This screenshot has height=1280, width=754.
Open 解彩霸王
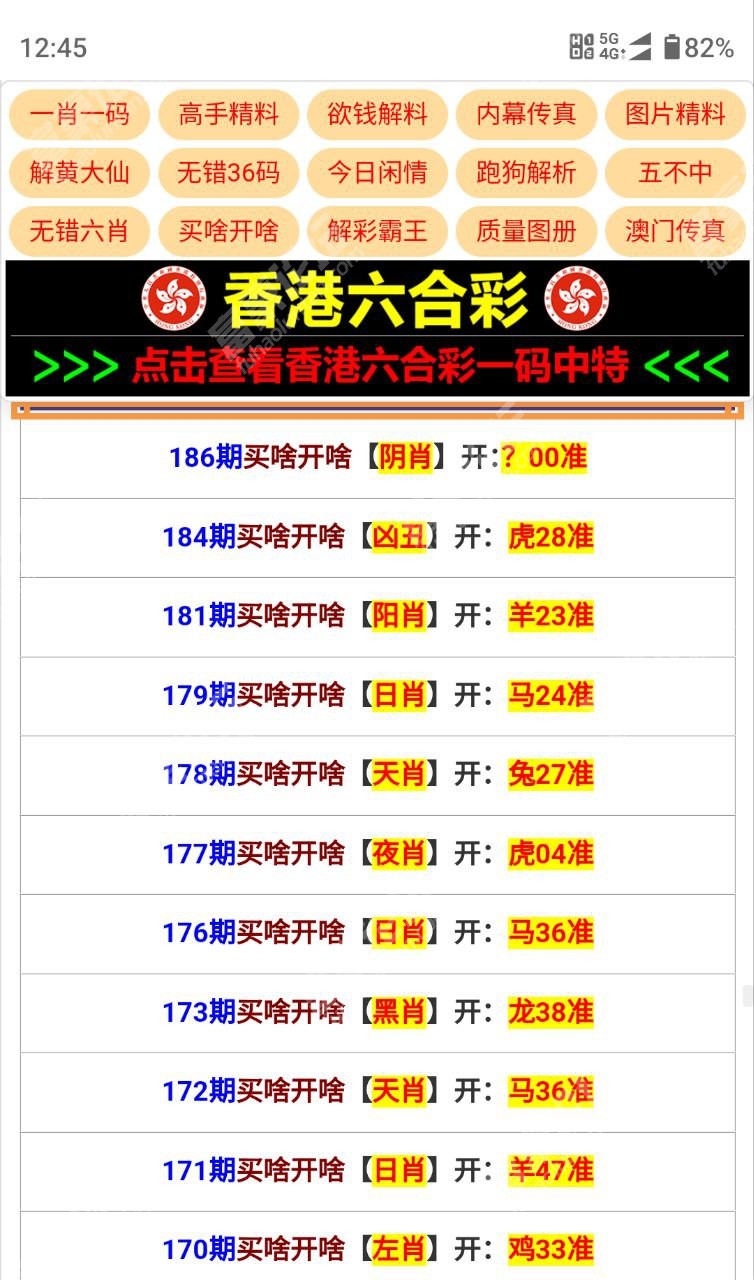377,231
